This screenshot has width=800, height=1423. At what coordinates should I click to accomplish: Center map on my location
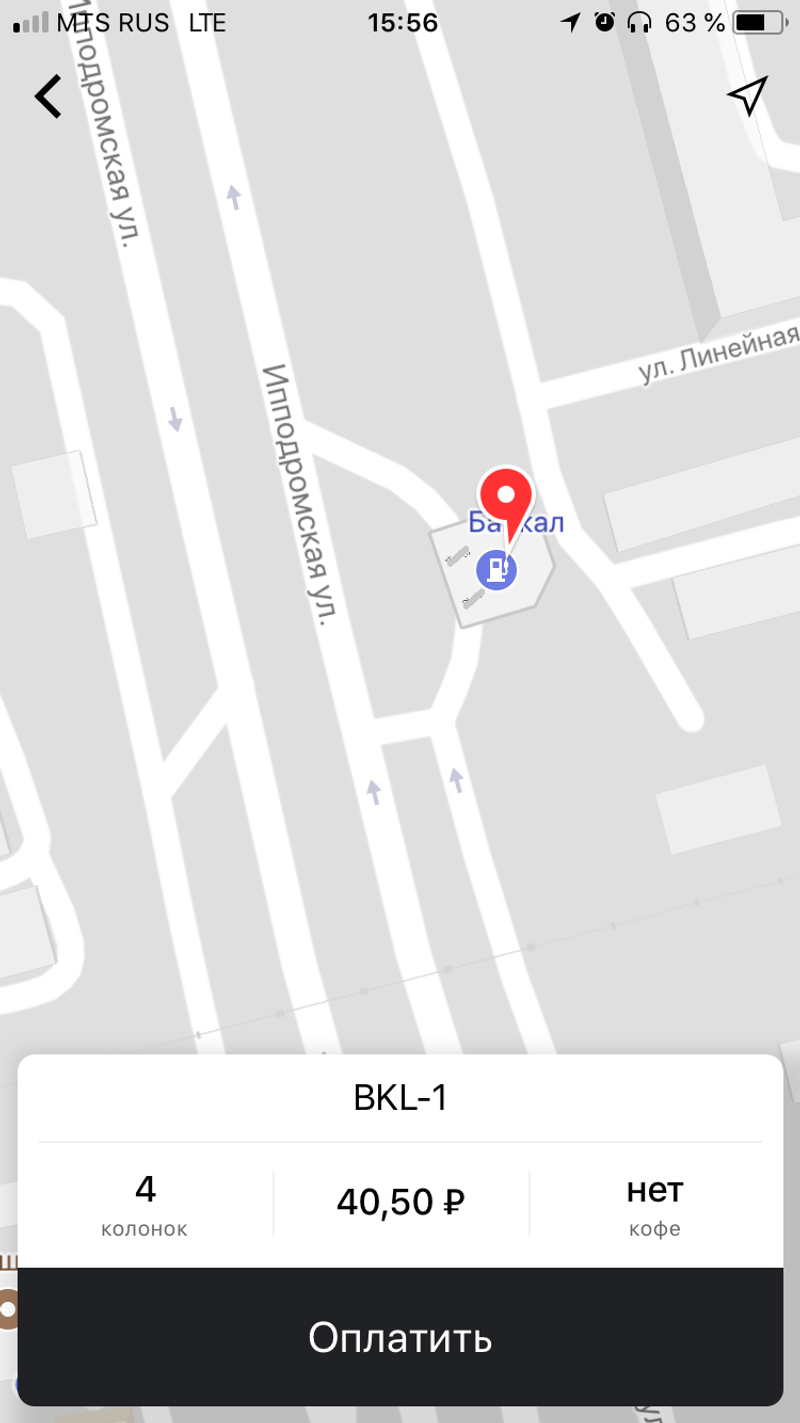pyautogui.click(x=746, y=95)
